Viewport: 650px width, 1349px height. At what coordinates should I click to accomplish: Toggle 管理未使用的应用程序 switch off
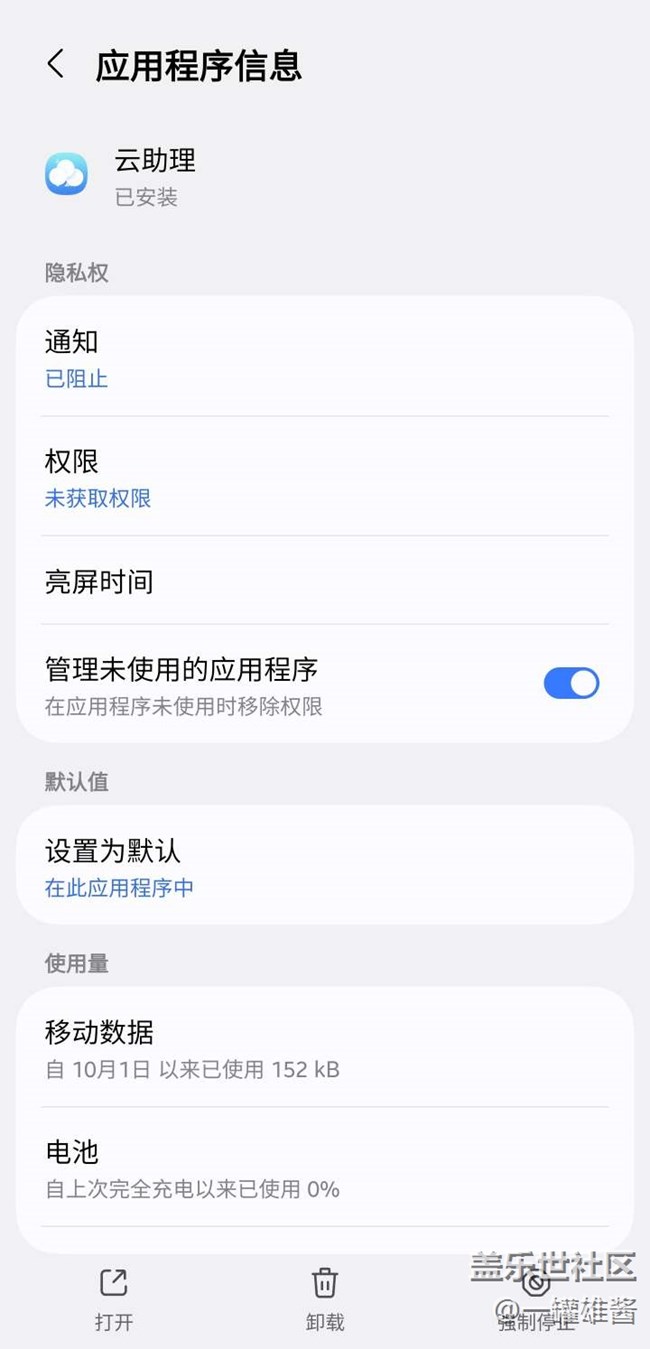pos(571,683)
